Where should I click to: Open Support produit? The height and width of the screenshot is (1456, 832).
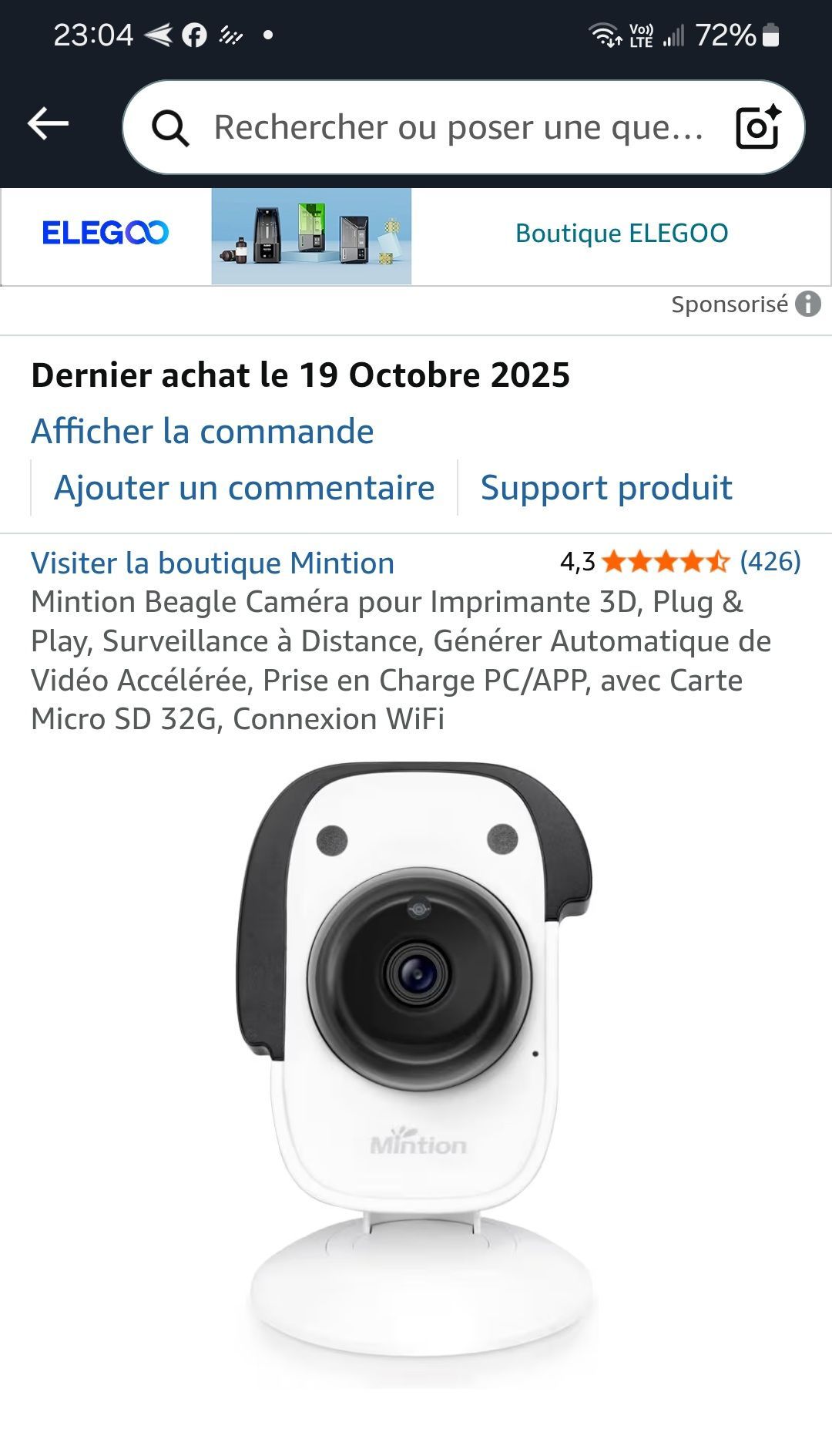(x=606, y=488)
